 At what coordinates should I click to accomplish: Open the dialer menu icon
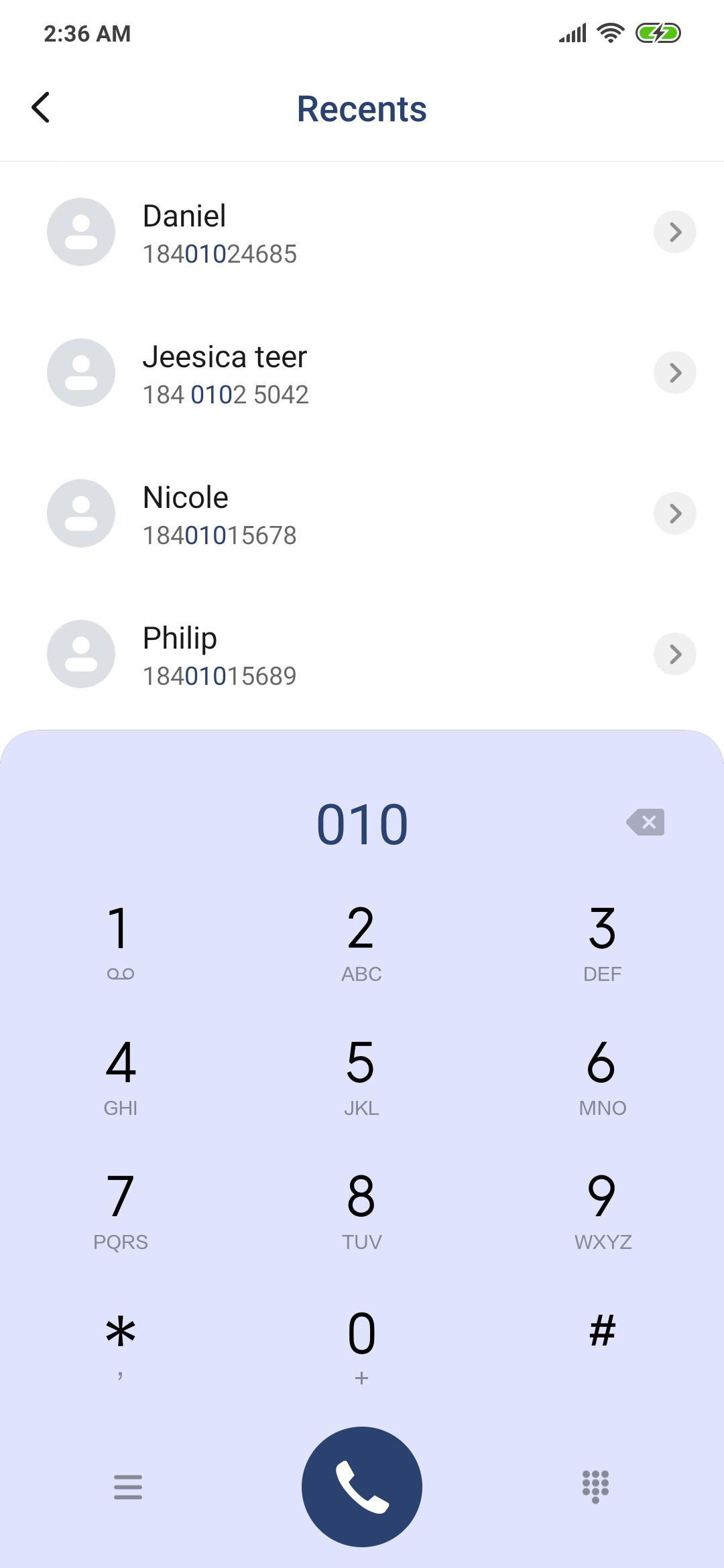pos(128,1486)
